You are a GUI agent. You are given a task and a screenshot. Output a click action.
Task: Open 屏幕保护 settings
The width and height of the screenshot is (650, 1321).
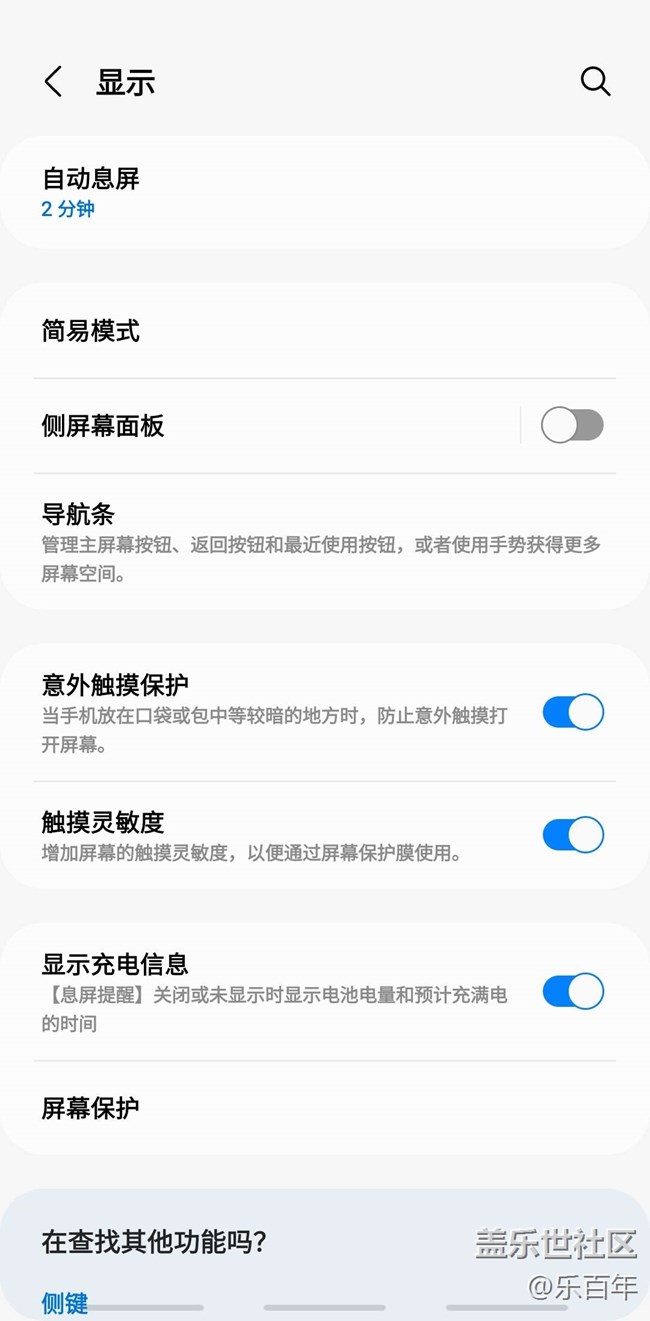(325, 1108)
